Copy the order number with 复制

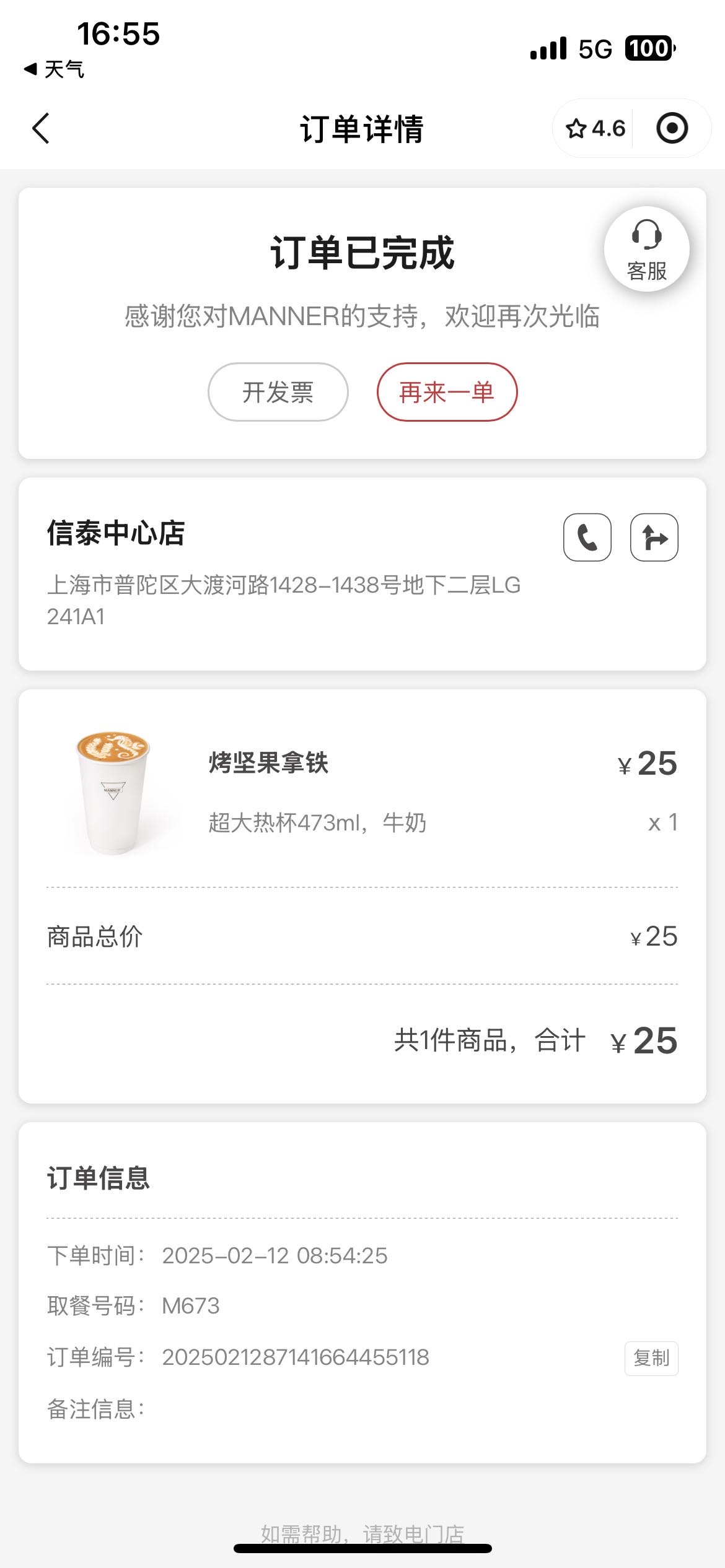(x=651, y=1359)
